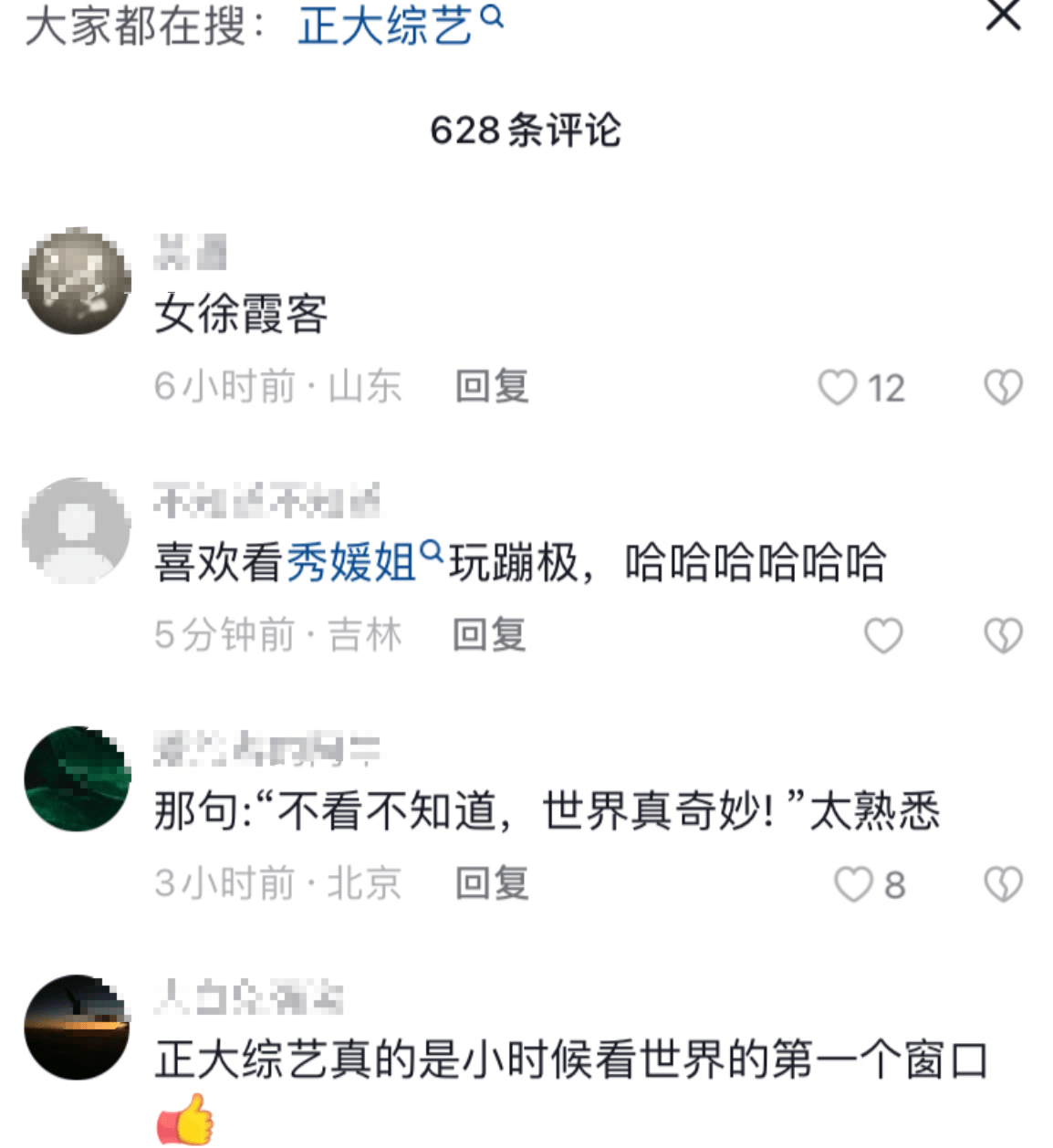The width and height of the screenshot is (1053, 1148).
Task: Like the 世界真奇妙 comment showing 8 likes
Action: point(853,883)
